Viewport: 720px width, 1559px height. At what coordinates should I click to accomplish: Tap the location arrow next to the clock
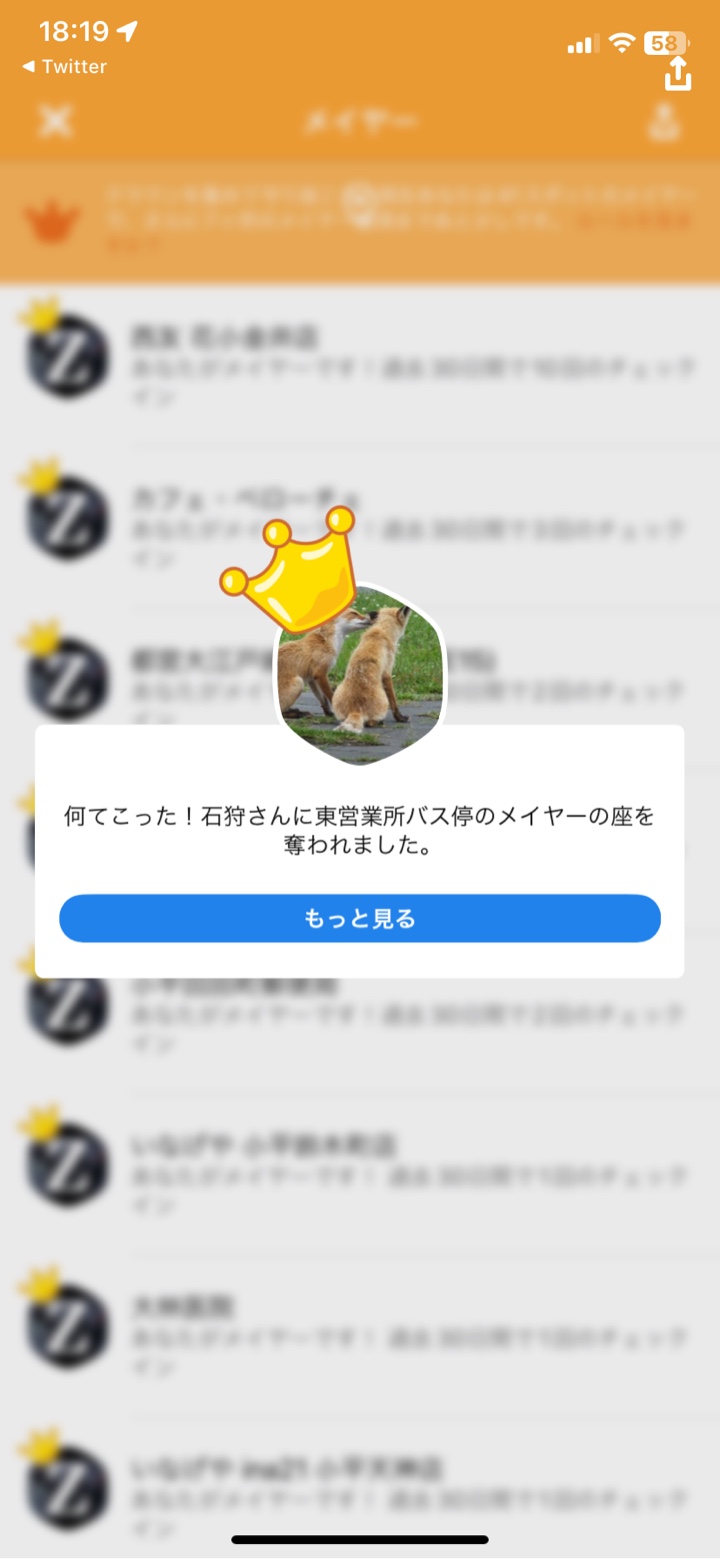(126, 32)
